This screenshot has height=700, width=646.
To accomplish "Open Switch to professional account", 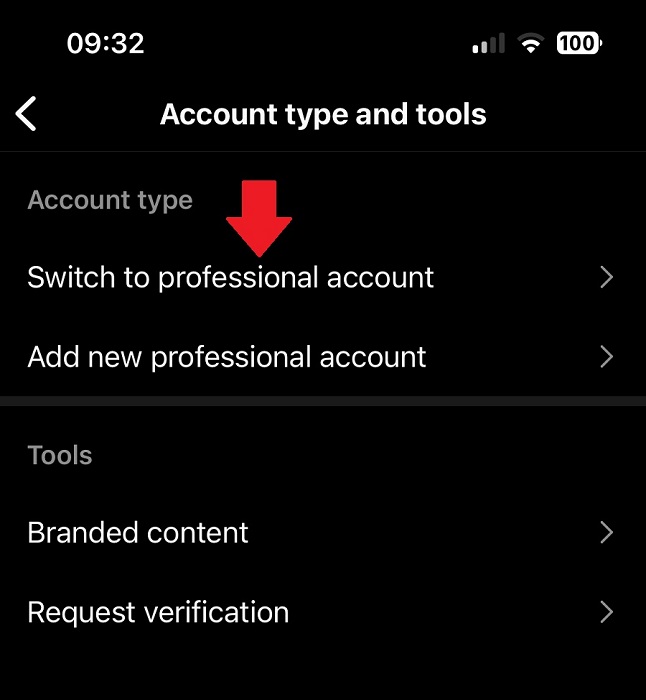I will click(x=231, y=277).
